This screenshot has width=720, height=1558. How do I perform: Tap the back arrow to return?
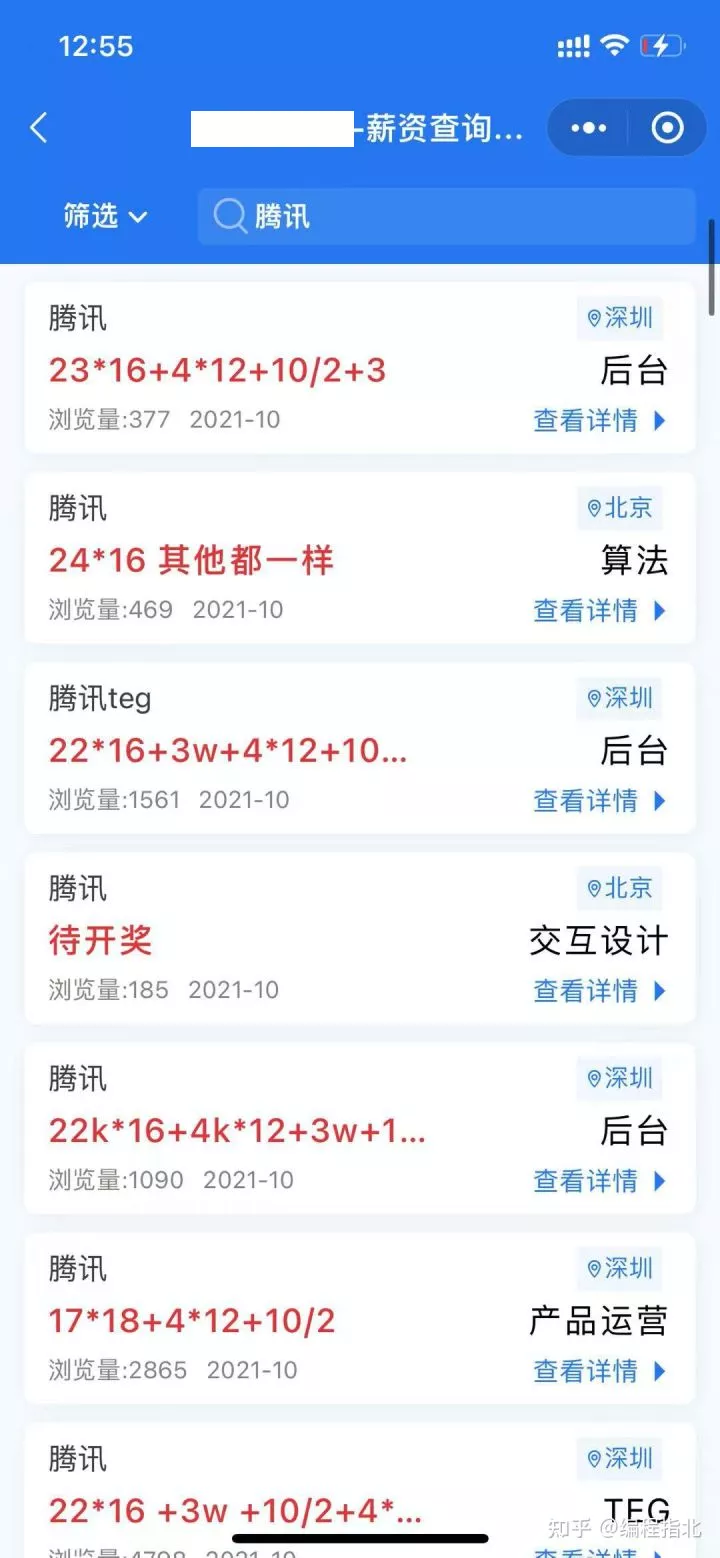(38, 128)
